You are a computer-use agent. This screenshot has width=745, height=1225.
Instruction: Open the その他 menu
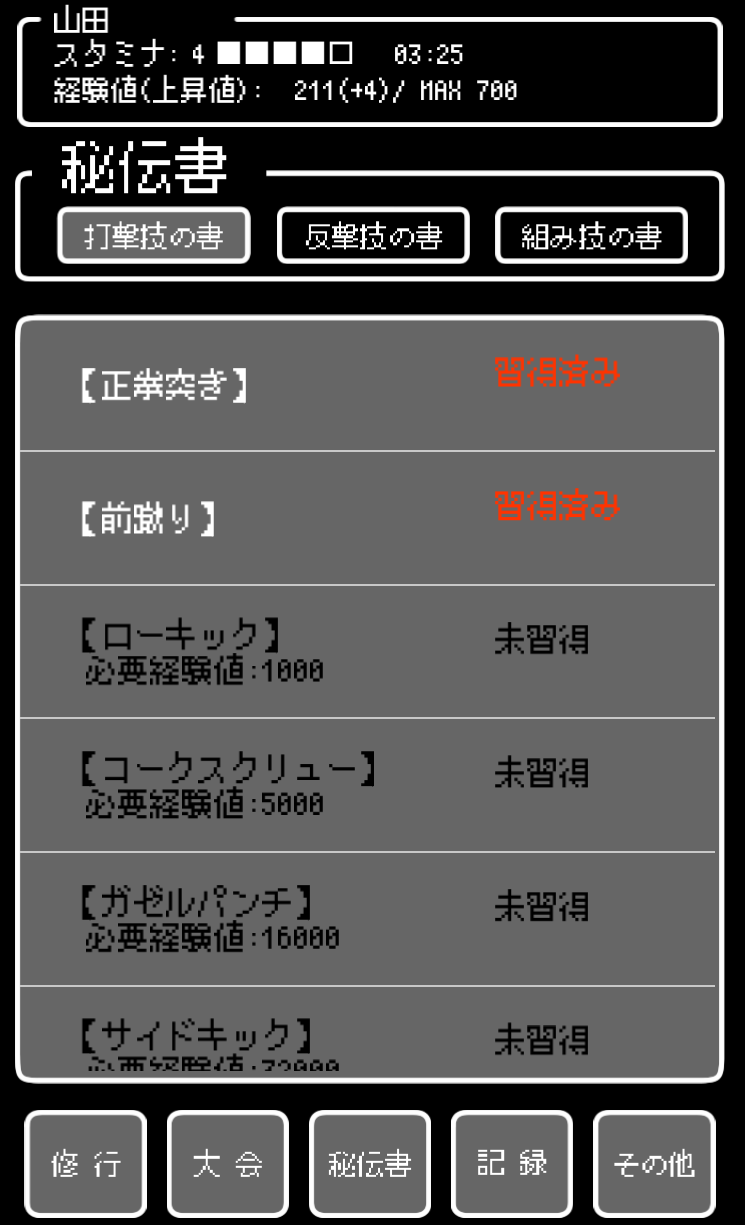tap(654, 1164)
